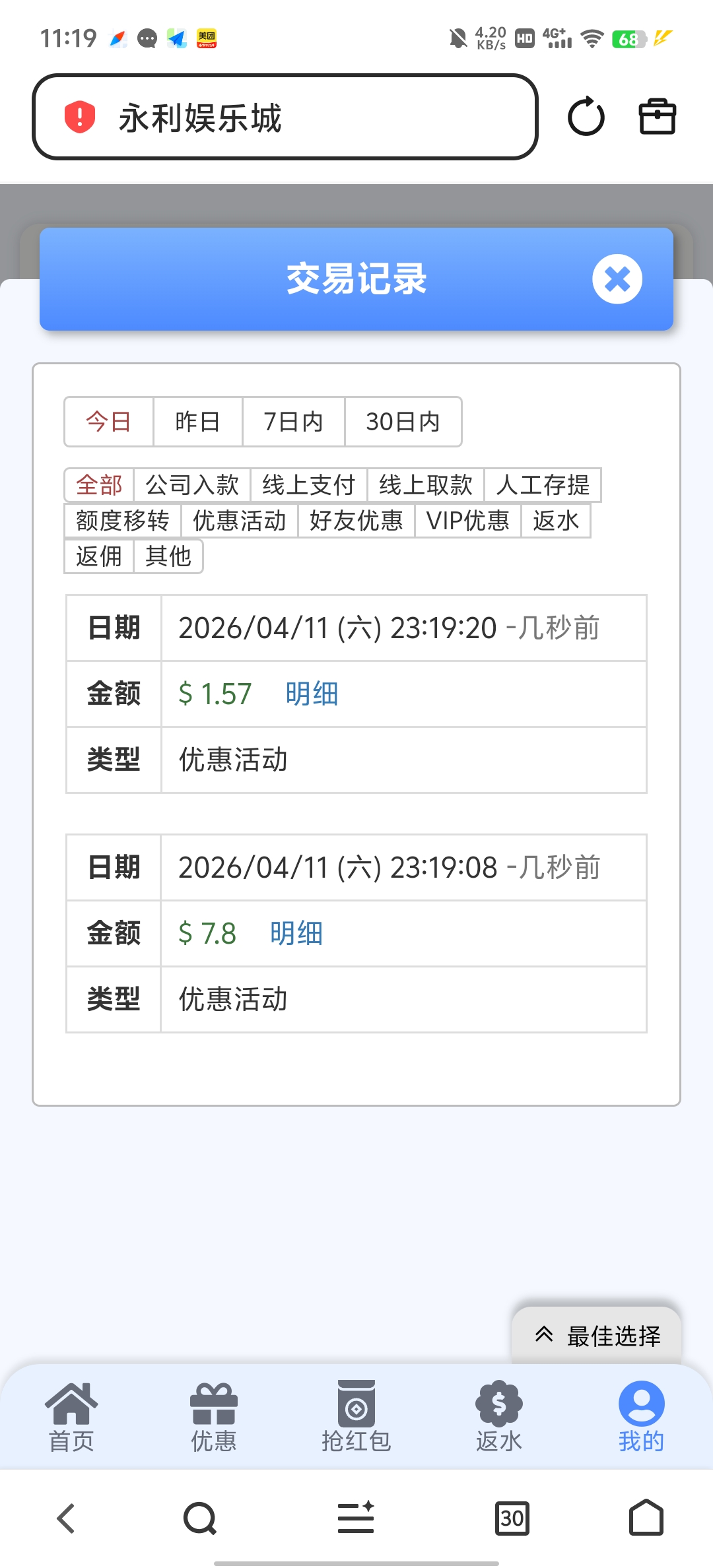Expand 明细 details for the $1.57 record
This screenshot has width=713, height=1568.
312,694
